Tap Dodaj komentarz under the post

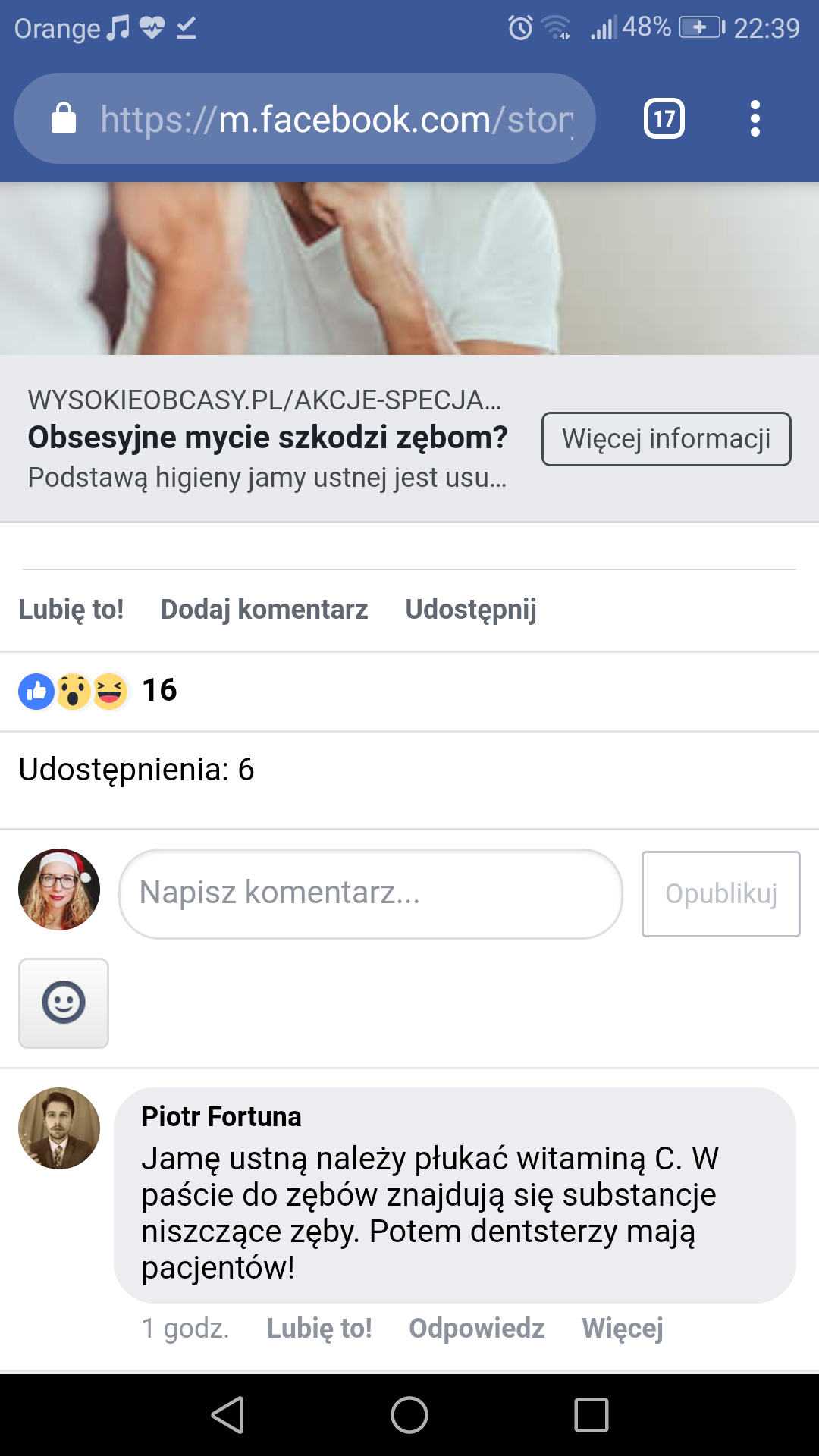click(x=264, y=610)
